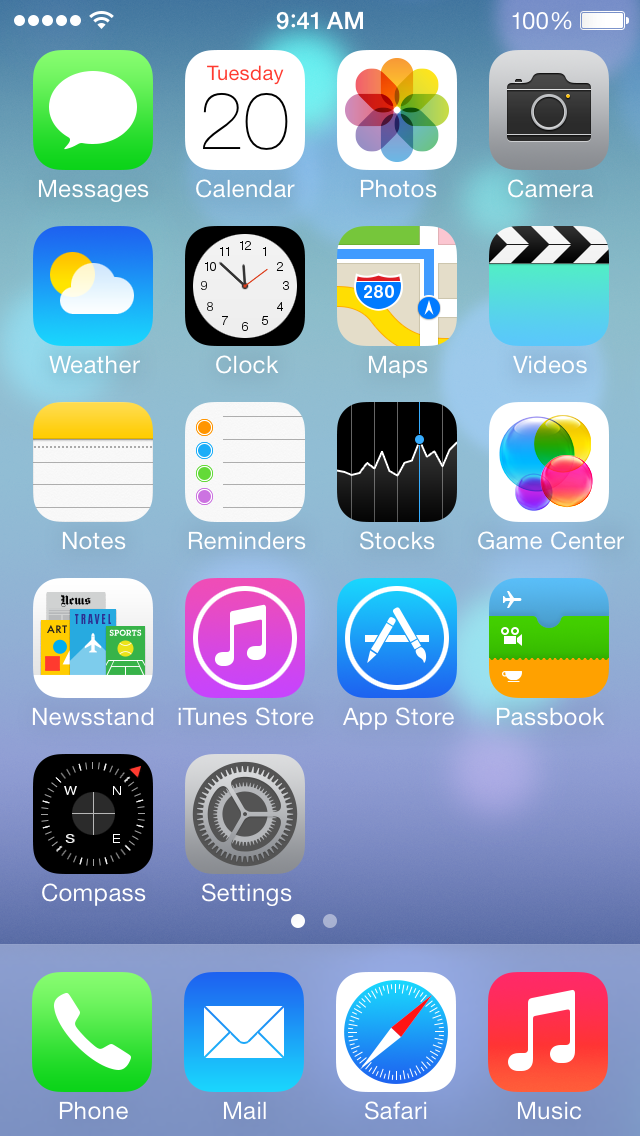The height and width of the screenshot is (1136, 640).
Task: Launch the Reminders app
Action: tap(245, 462)
